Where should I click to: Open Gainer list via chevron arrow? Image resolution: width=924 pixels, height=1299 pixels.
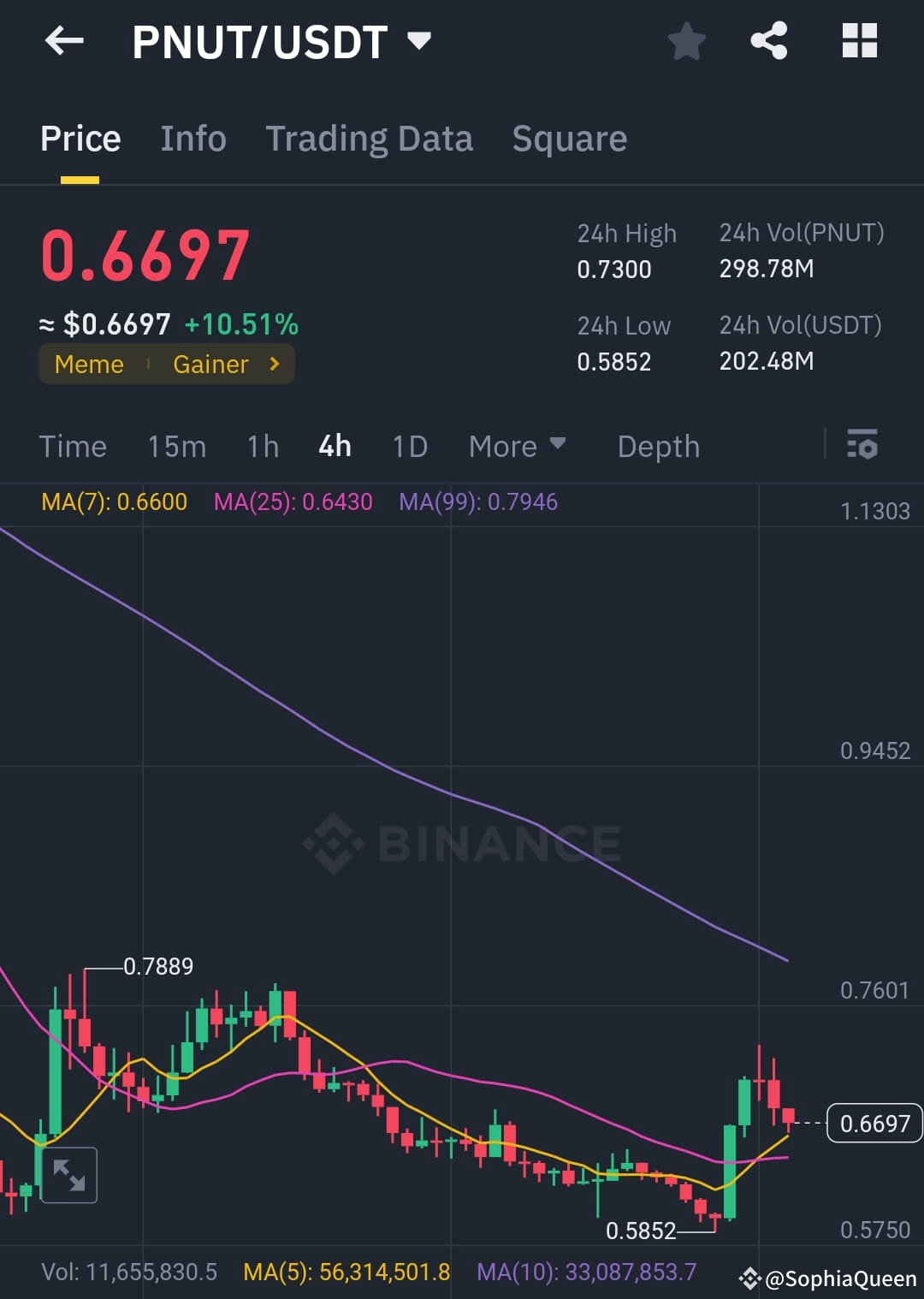pyautogui.click(x=274, y=364)
